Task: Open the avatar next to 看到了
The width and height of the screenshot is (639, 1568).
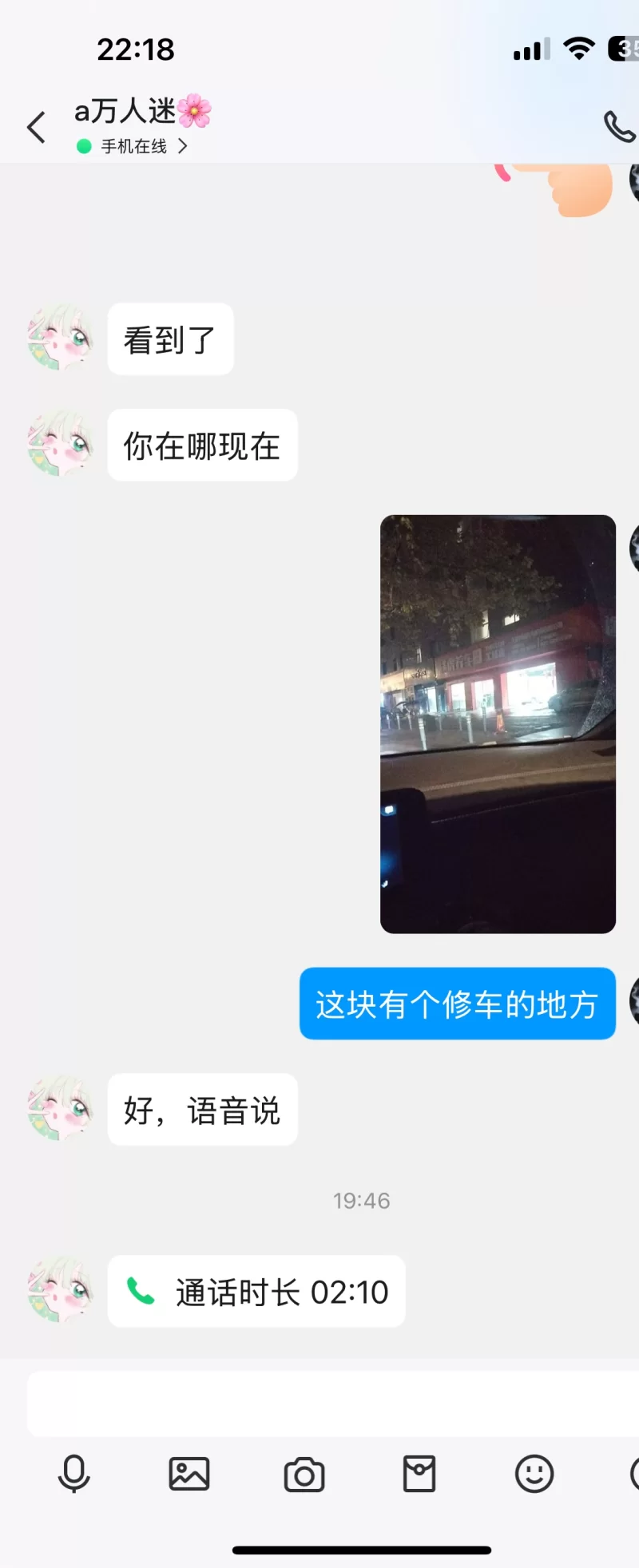Action: (59, 338)
